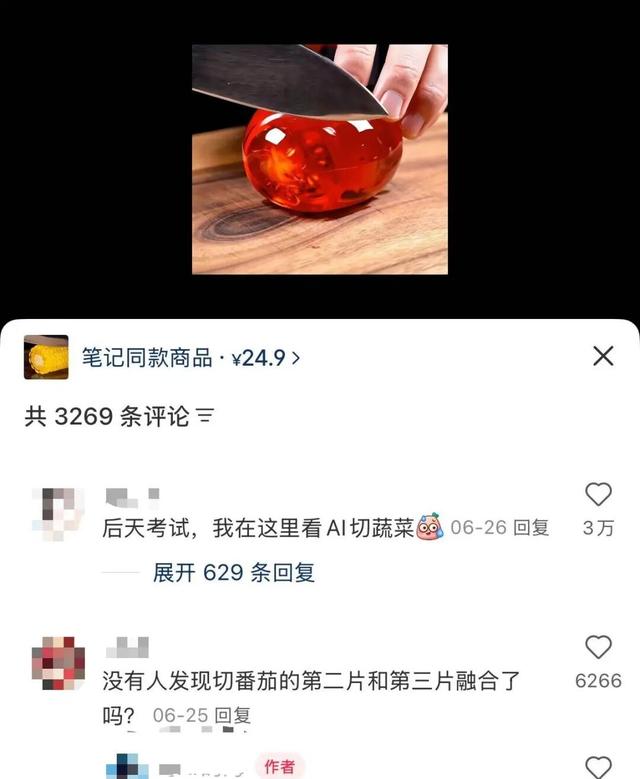
Task: Tap the tomato-cutting video
Action: [319, 158]
